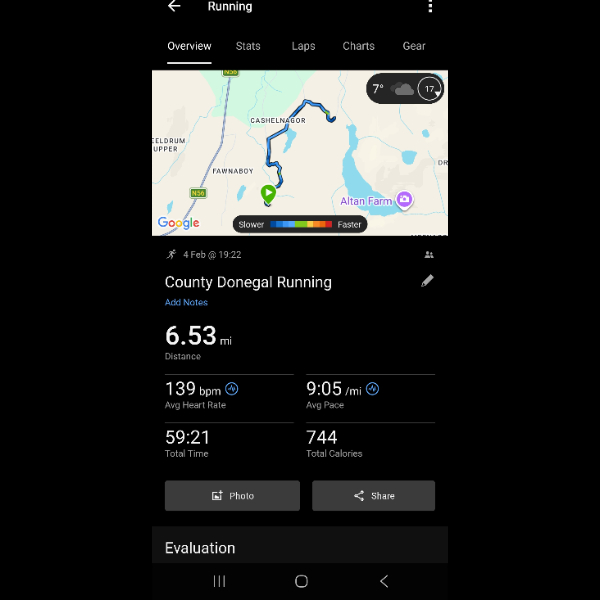Switch to the Stats tab
The height and width of the screenshot is (600, 600).
pos(248,46)
